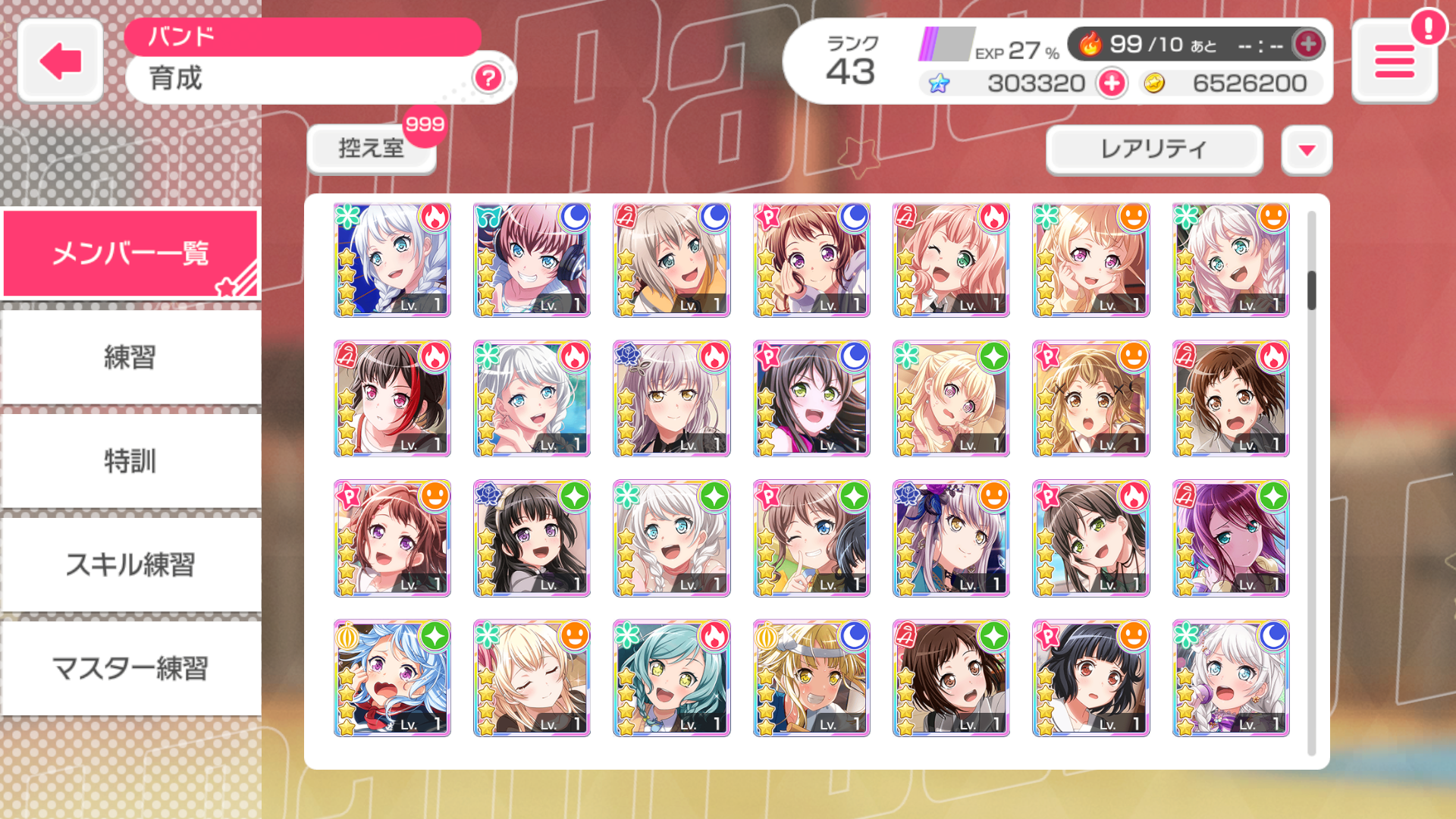The width and height of the screenshot is (1456, 819).
Task: Open the 控え室 waiting room
Action: point(372,148)
